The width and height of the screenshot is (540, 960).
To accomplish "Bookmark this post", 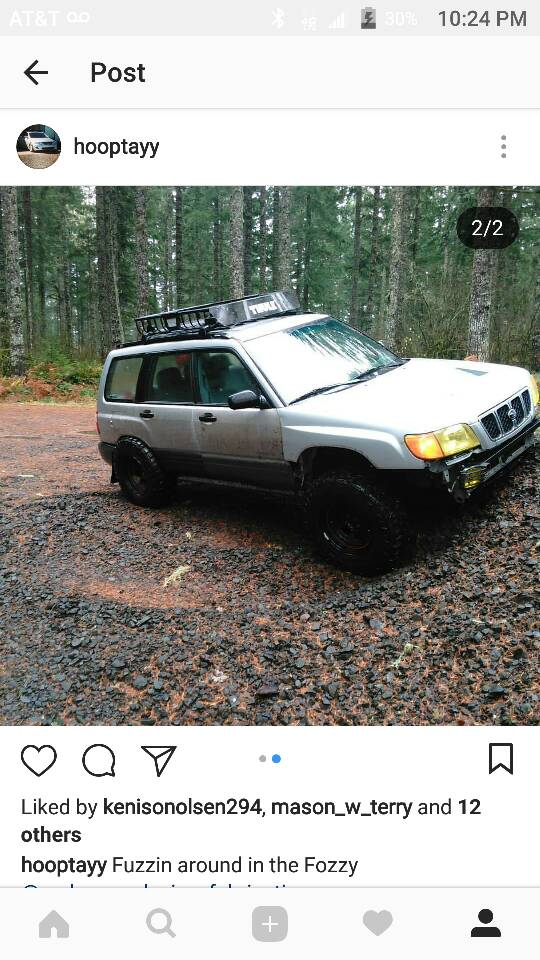I will pyautogui.click(x=501, y=759).
